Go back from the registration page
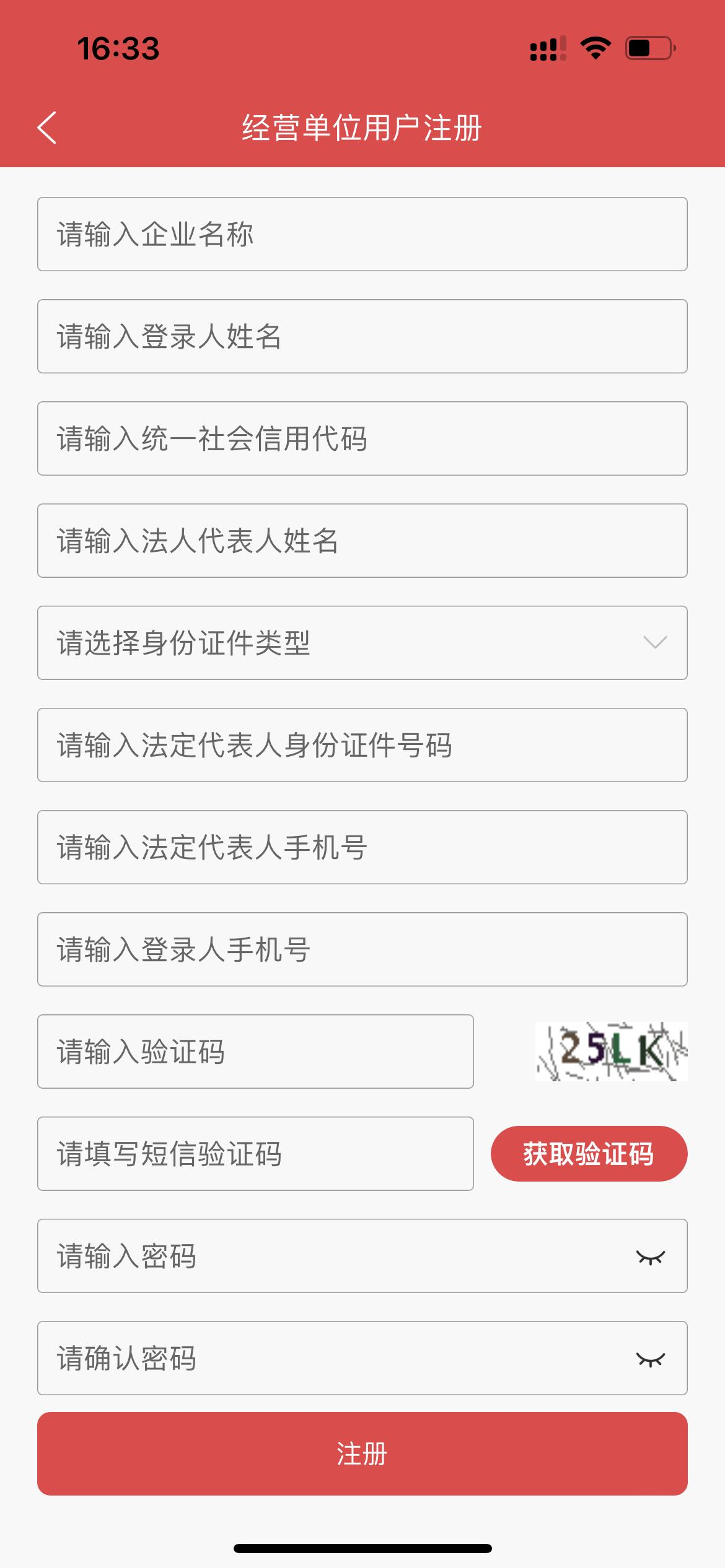725x1568 pixels. [x=47, y=128]
